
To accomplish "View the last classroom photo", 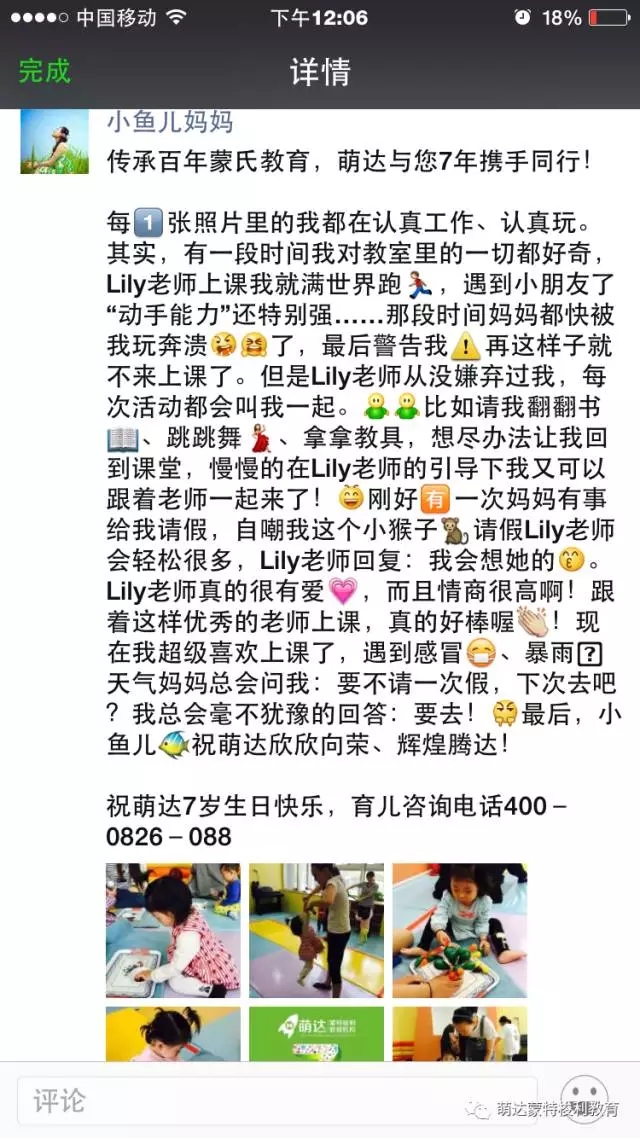I will [x=459, y=1034].
